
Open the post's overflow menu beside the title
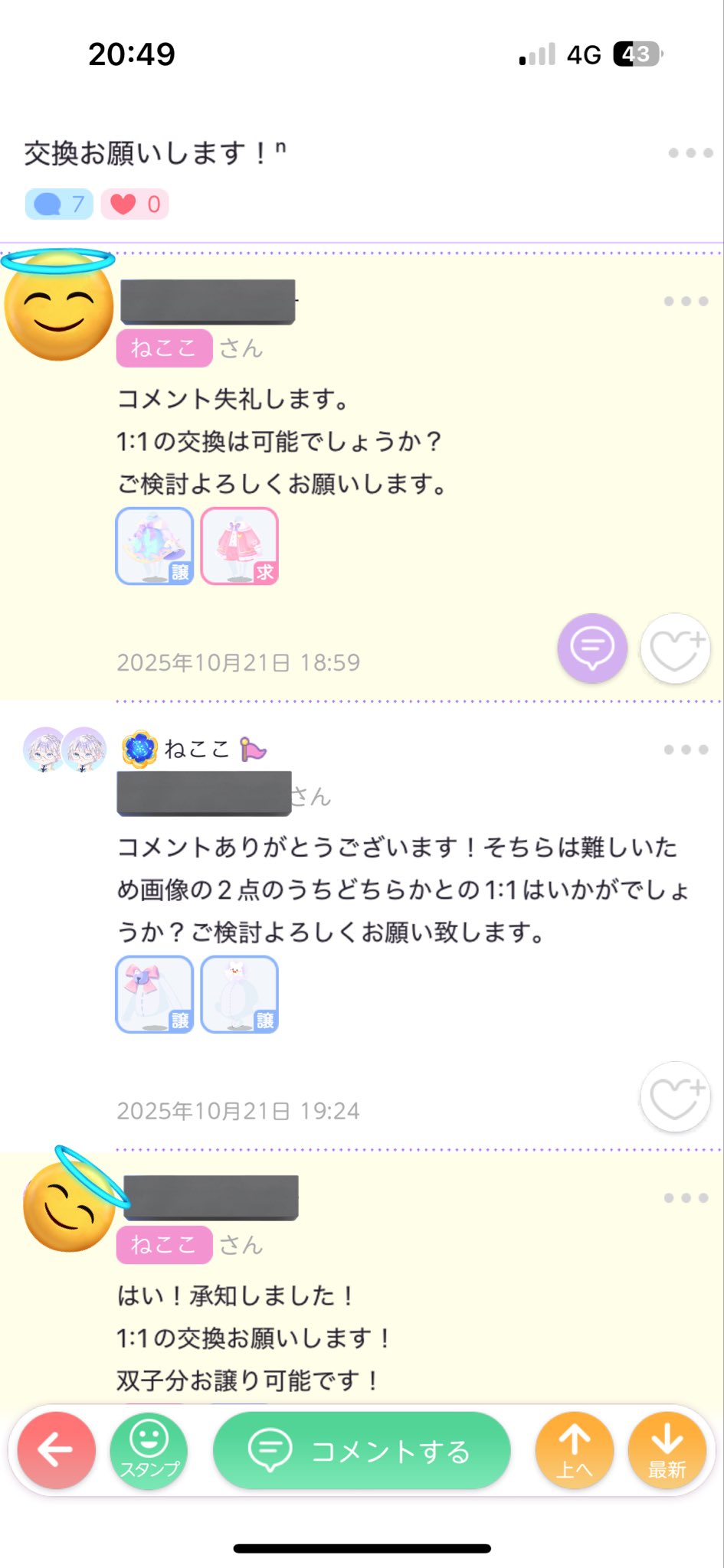690,153
